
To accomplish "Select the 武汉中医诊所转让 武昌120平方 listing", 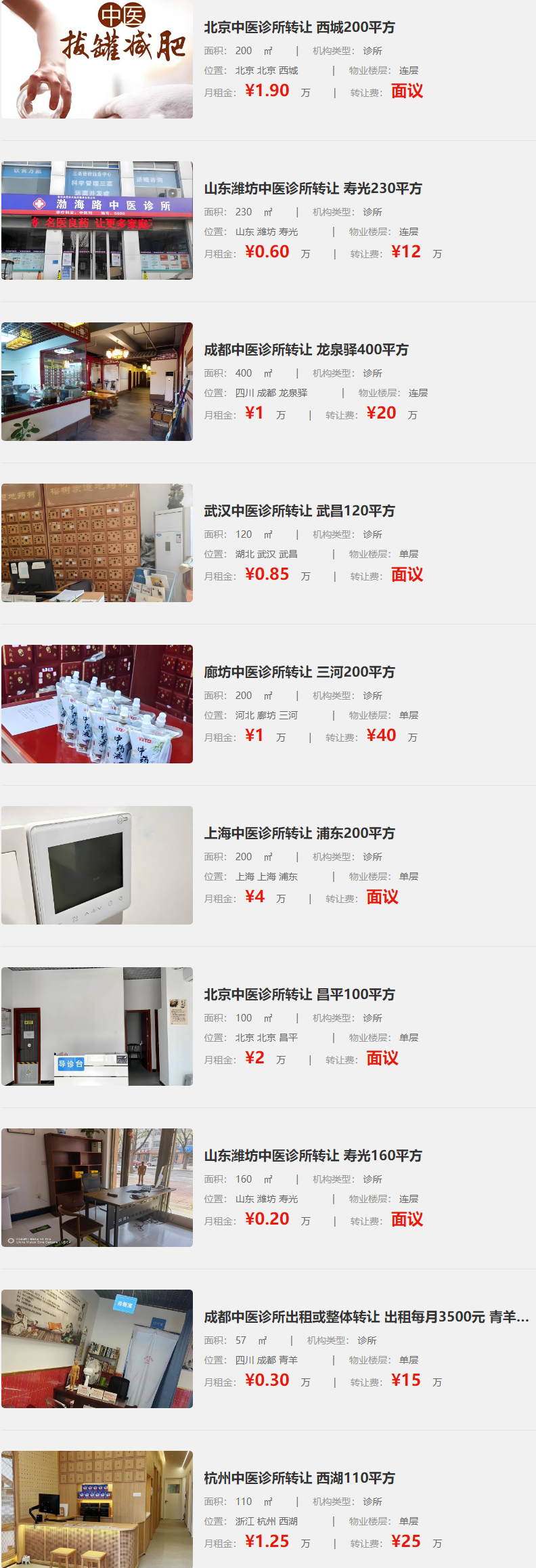I will click(x=299, y=511).
